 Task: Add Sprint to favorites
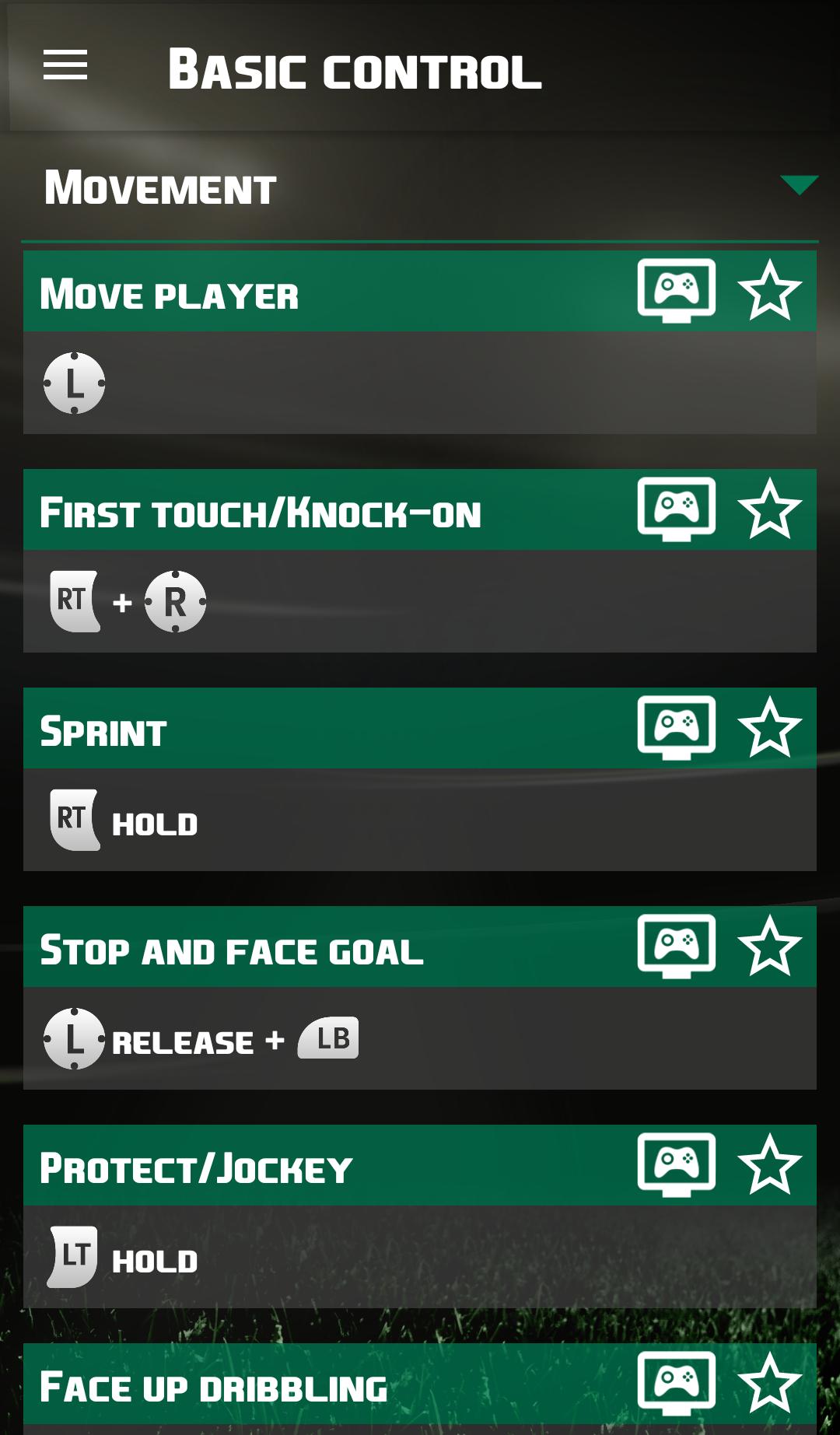[770, 727]
